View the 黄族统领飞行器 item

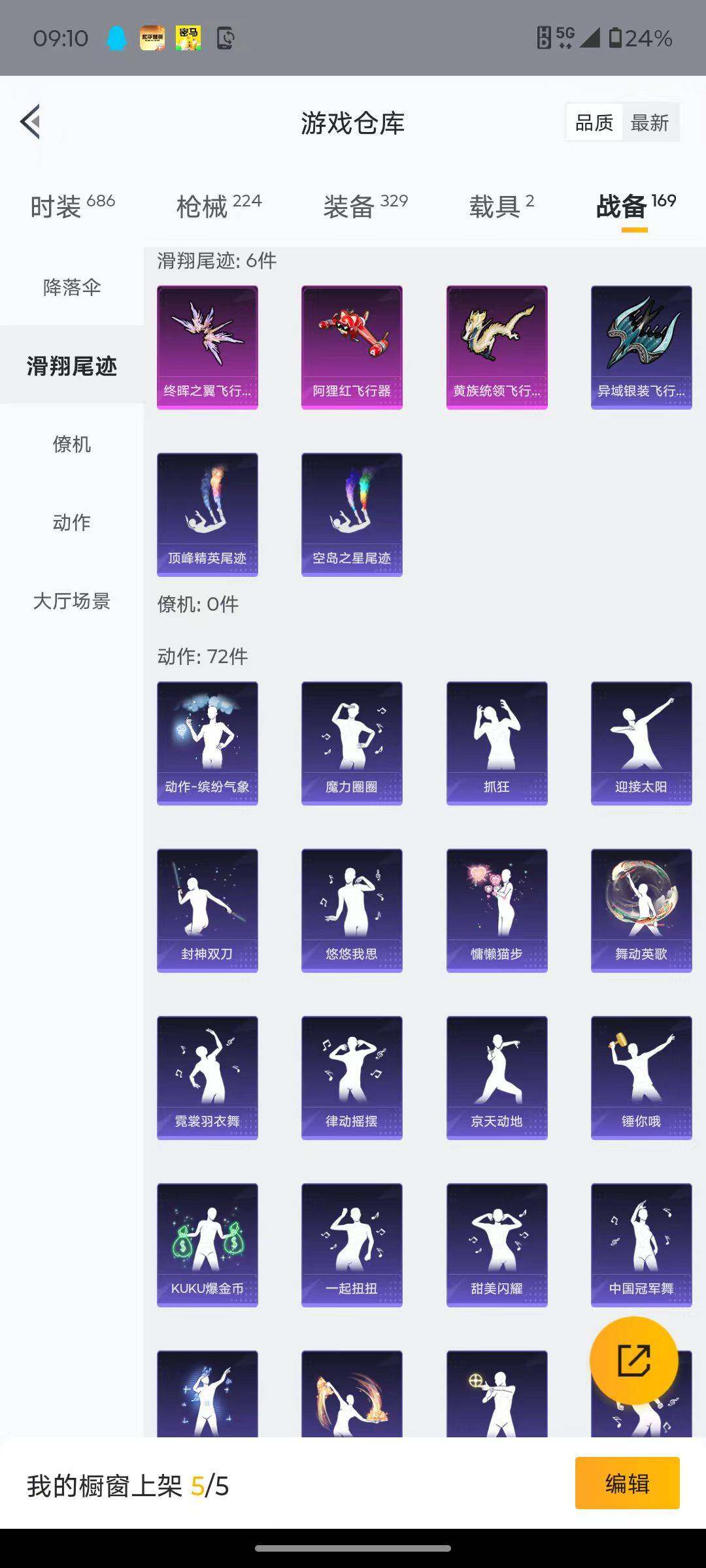[496, 346]
